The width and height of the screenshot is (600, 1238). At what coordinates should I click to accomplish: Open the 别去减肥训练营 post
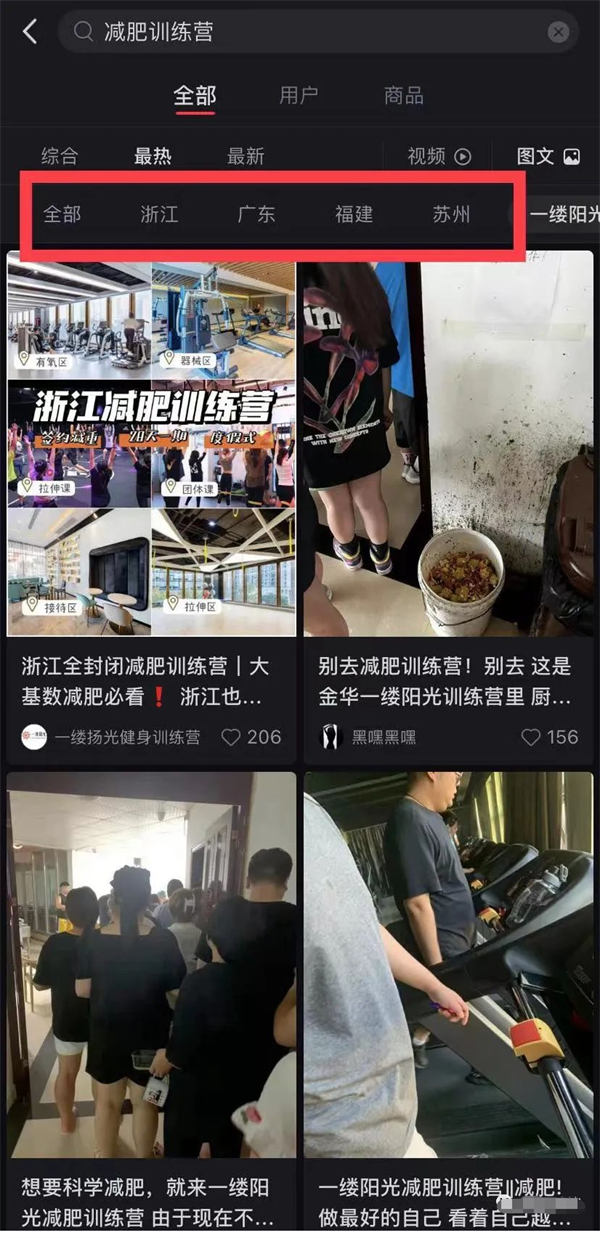pyautogui.click(x=448, y=445)
